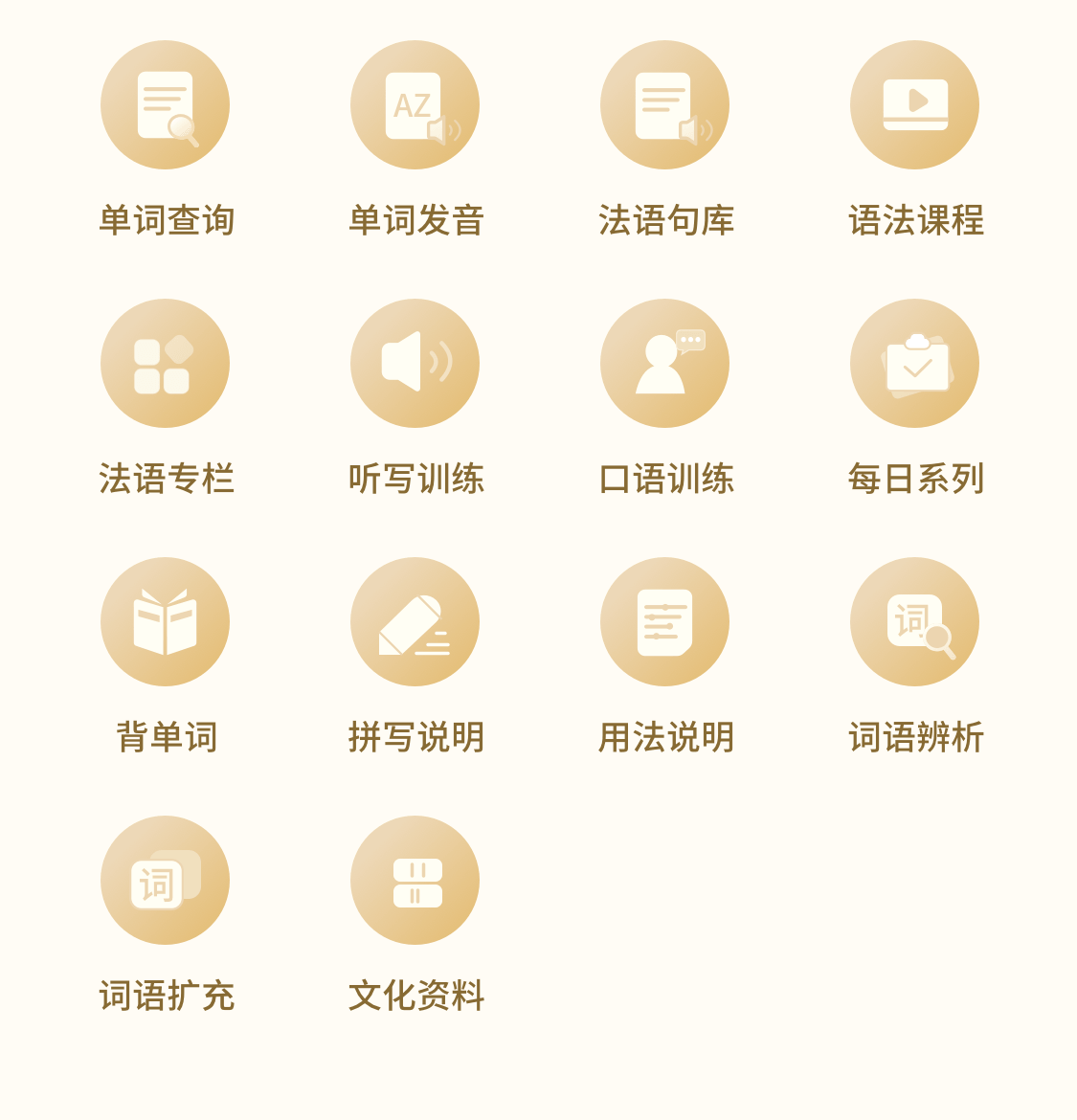This screenshot has height=1120, width=1077.
Task: Select the 法语专栏 column section
Action: [x=165, y=364]
